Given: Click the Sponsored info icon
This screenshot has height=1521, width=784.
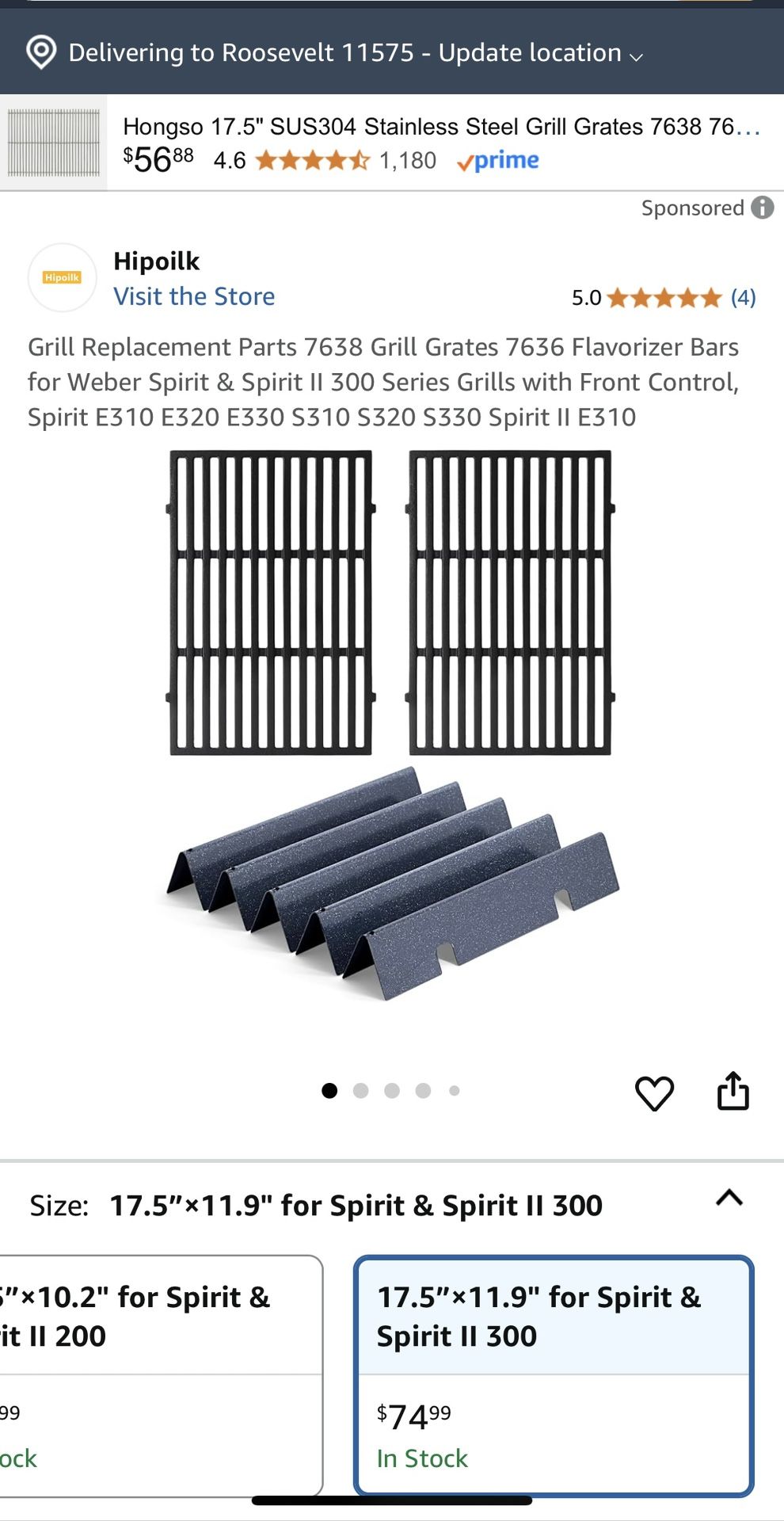Looking at the screenshot, I should tap(761, 208).
